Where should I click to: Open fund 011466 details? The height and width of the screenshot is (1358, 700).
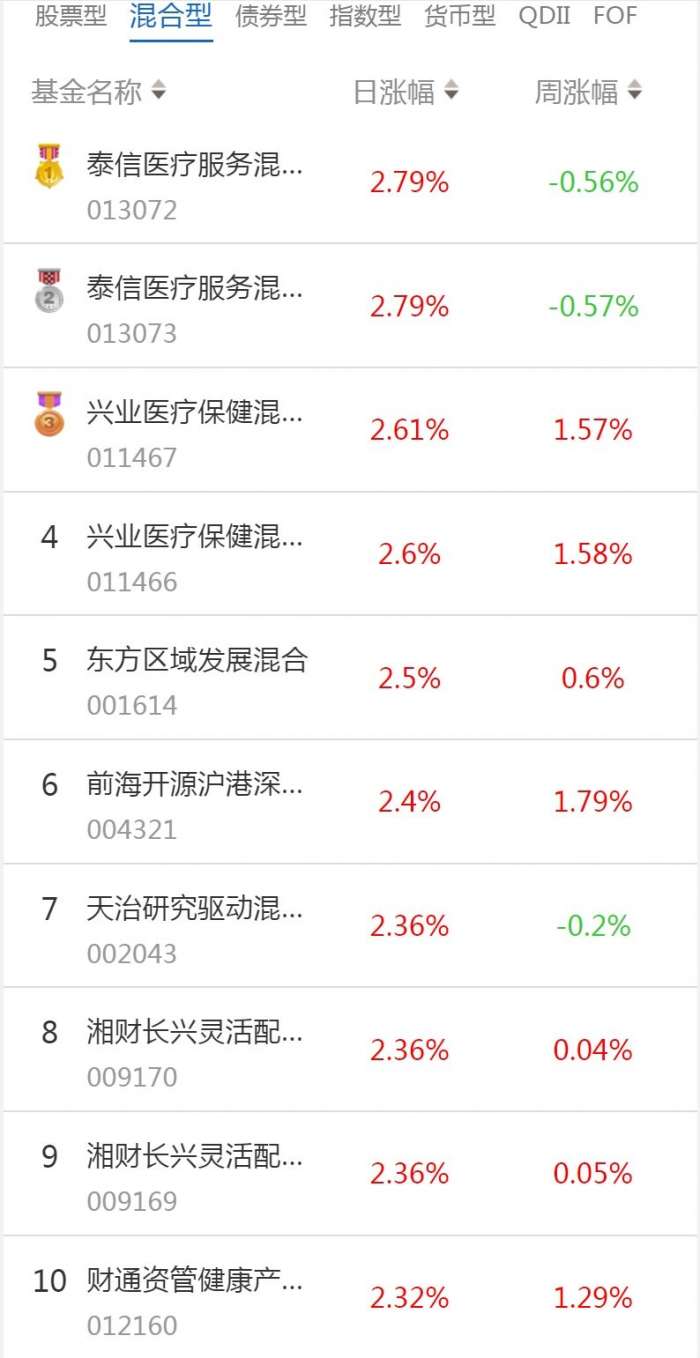click(195, 554)
